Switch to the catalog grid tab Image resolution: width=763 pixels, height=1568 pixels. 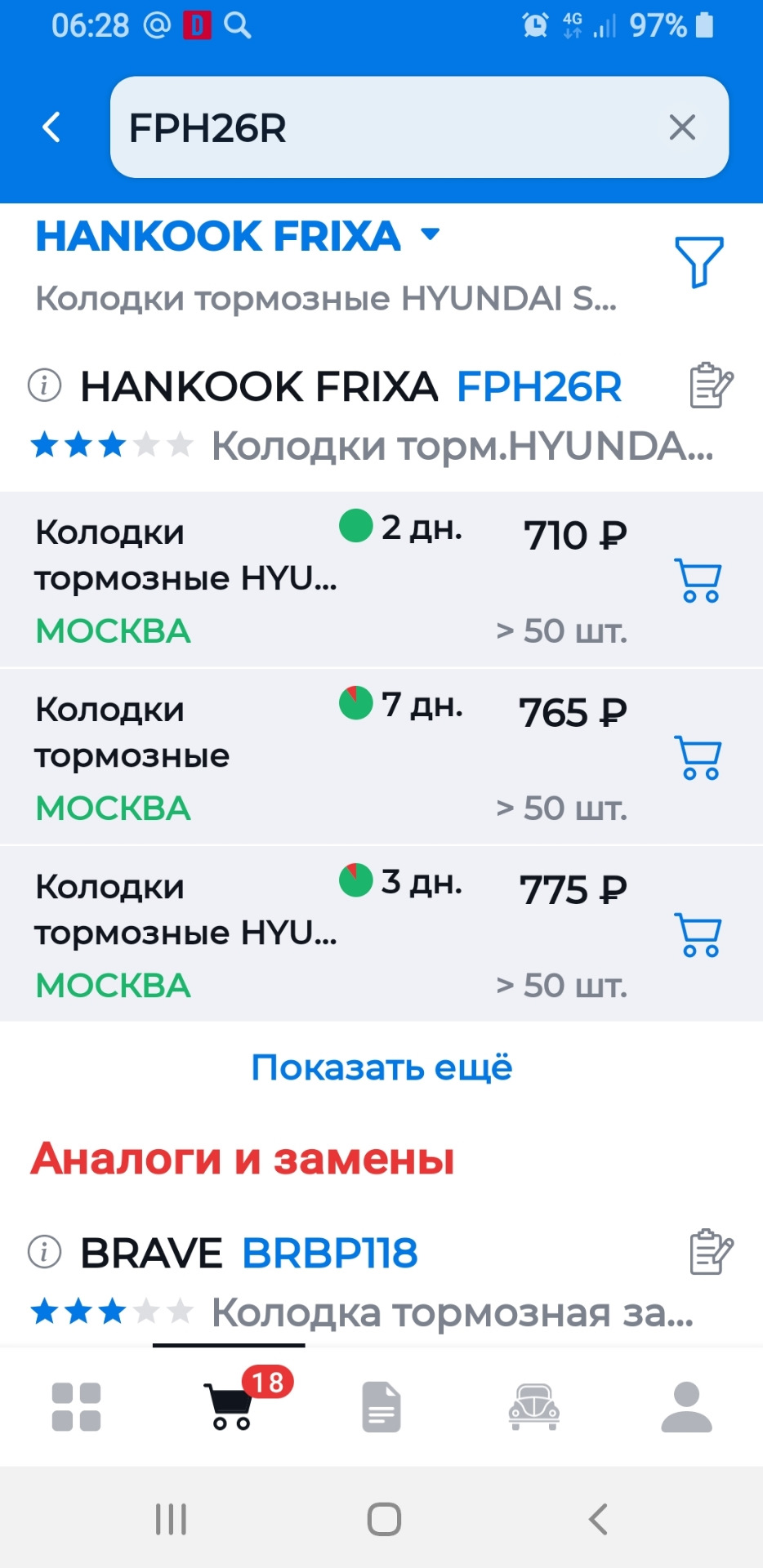click(x=77, y=1403)
